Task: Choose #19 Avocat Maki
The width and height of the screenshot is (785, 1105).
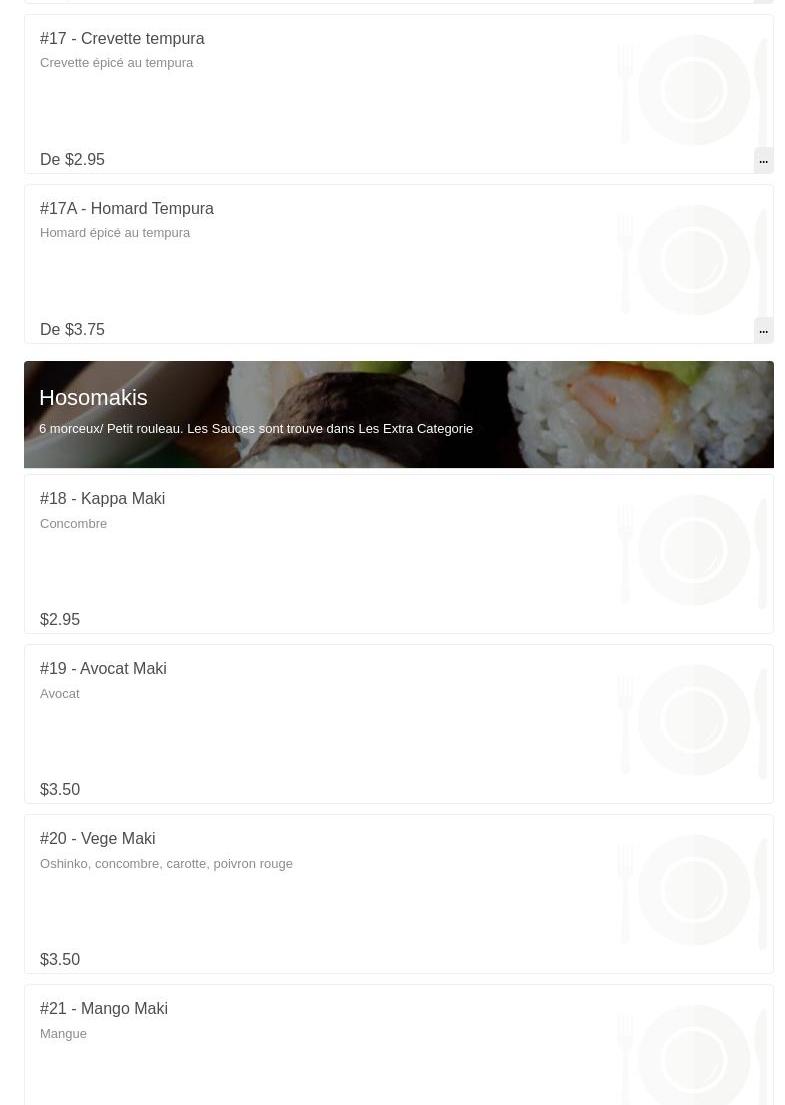Action: (x=103, y=669)
